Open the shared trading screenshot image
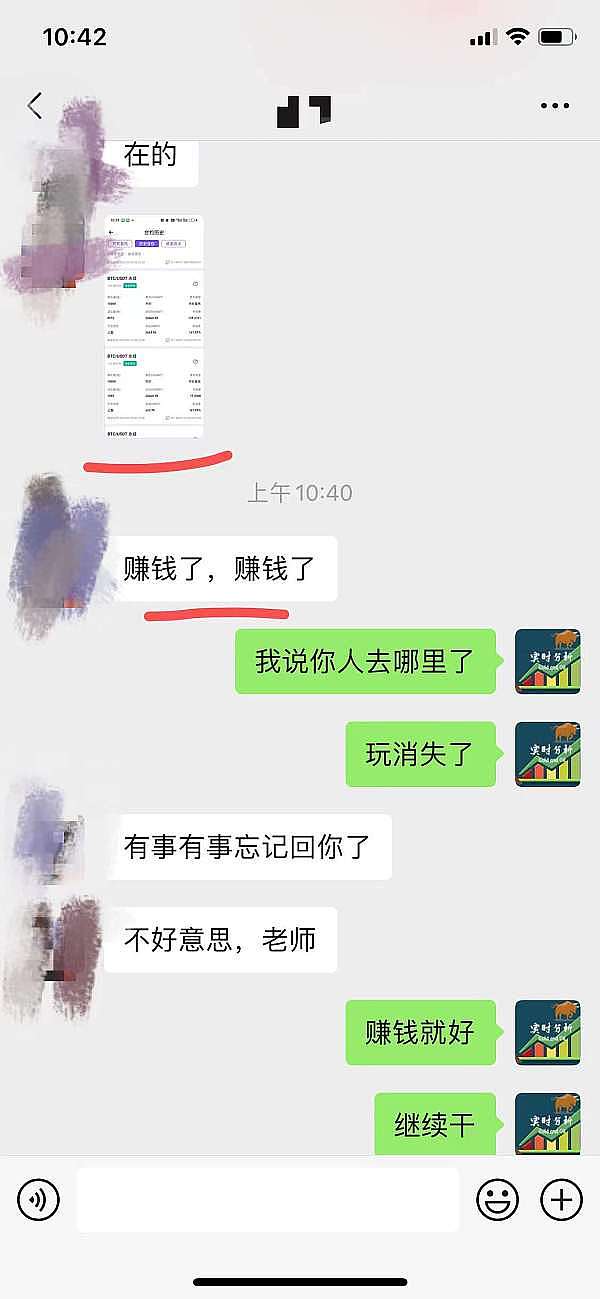This screenshot has width=600, height=1299. tap(154, 326)
